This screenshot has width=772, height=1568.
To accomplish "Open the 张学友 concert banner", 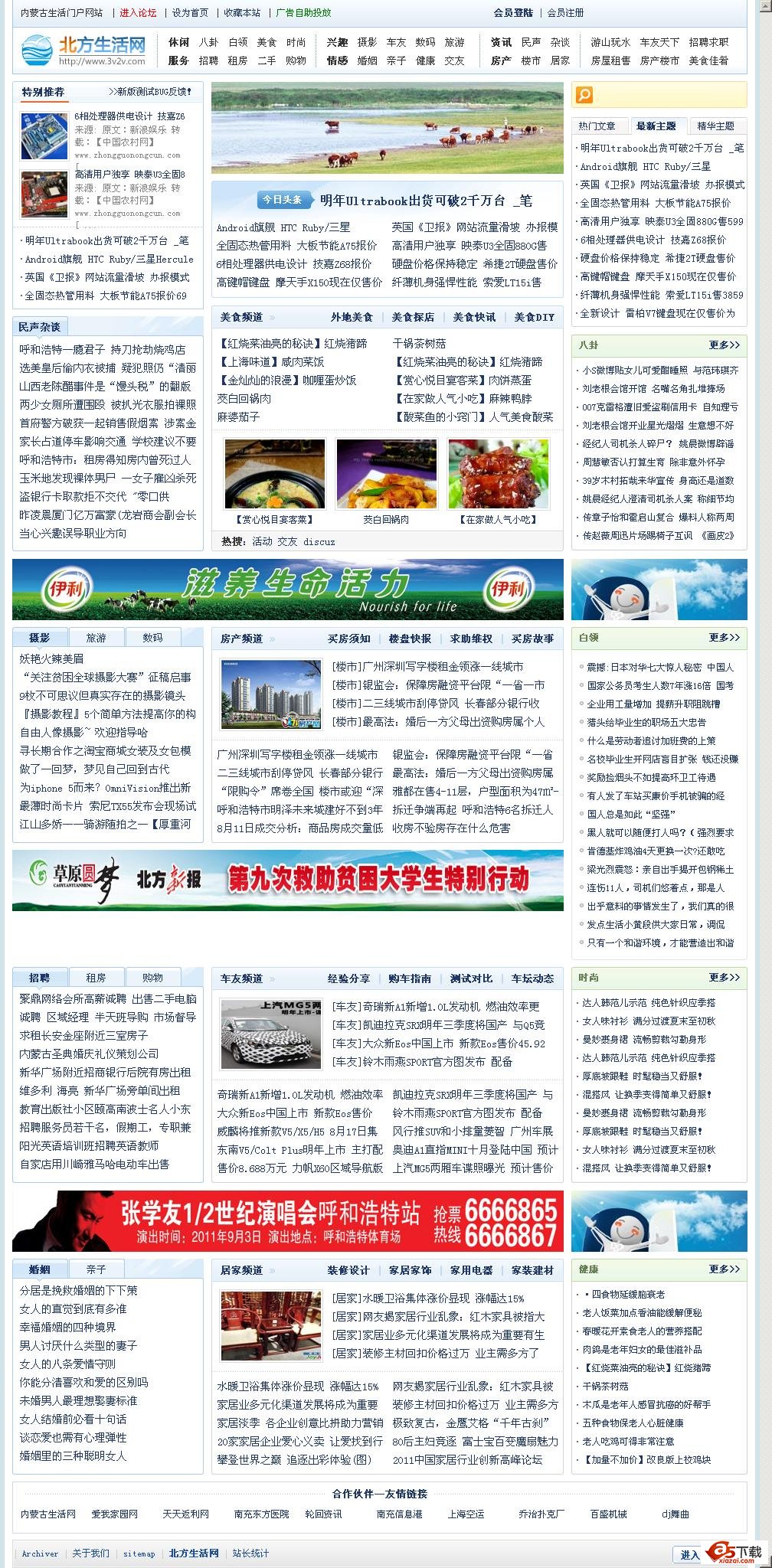I will pyautogui.click(x=287, y=1221).
